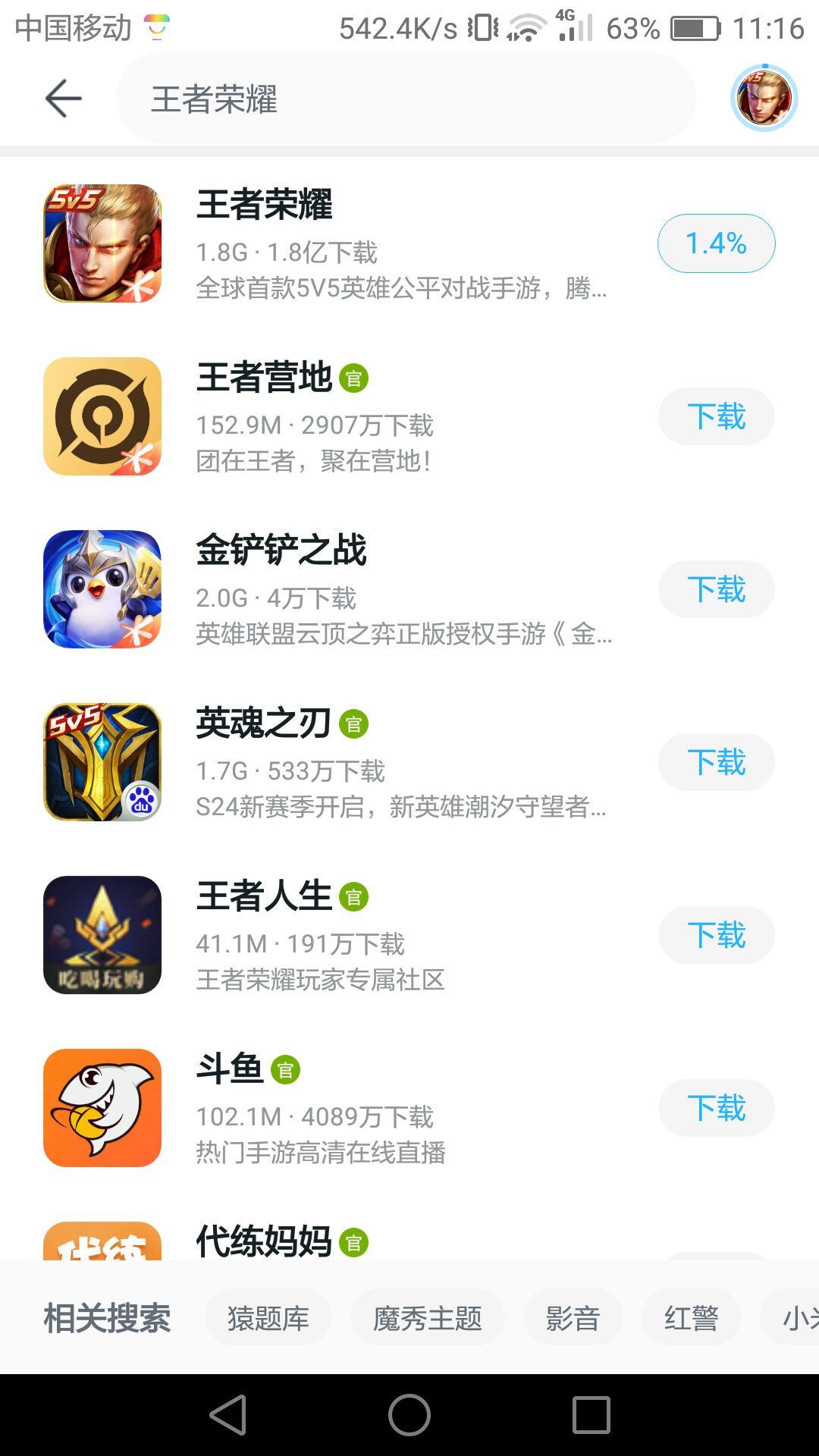This screenshot has width=819, height=1456.
Task: Tap the search field showing 王者荣耀
Action: coord(406,99)
